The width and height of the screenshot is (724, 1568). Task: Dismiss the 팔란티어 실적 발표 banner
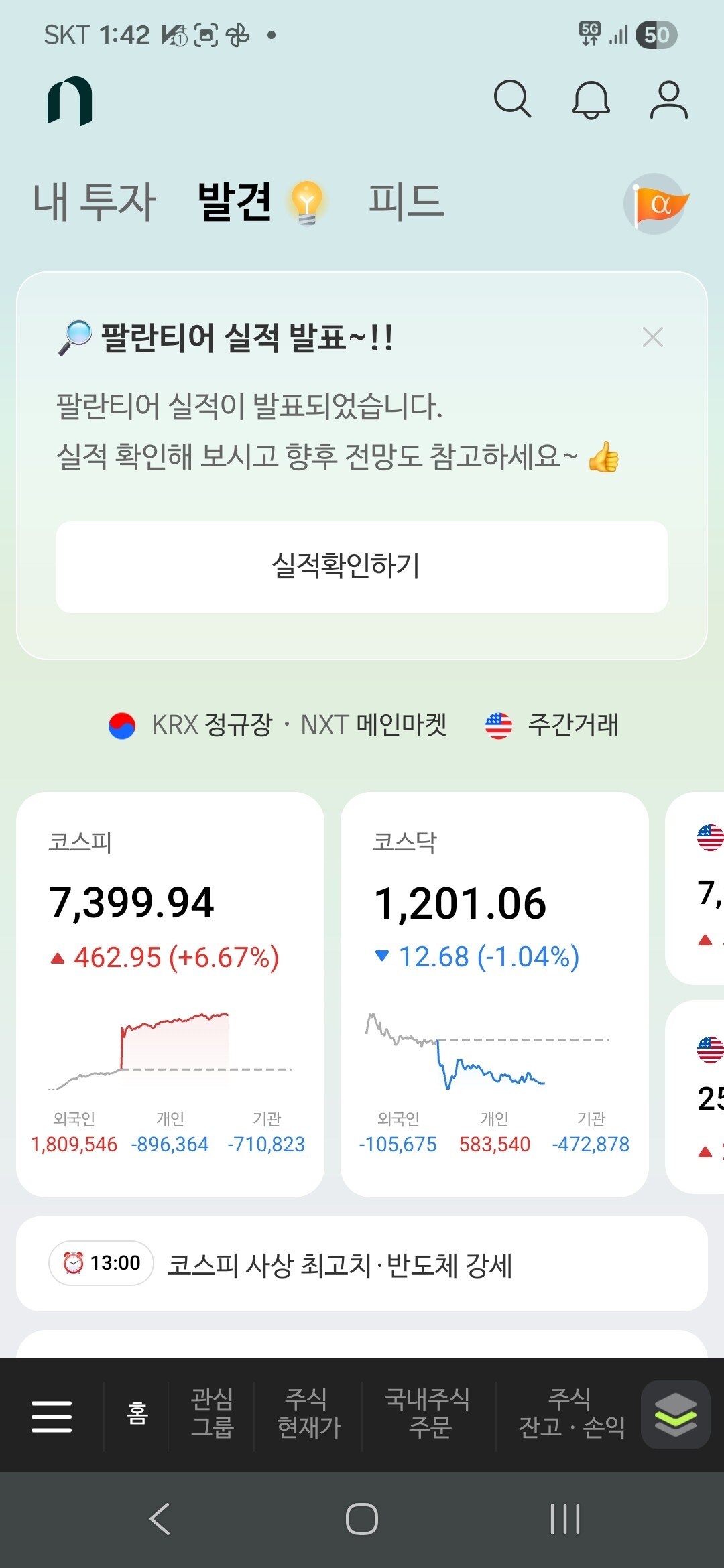pos(652,337)
